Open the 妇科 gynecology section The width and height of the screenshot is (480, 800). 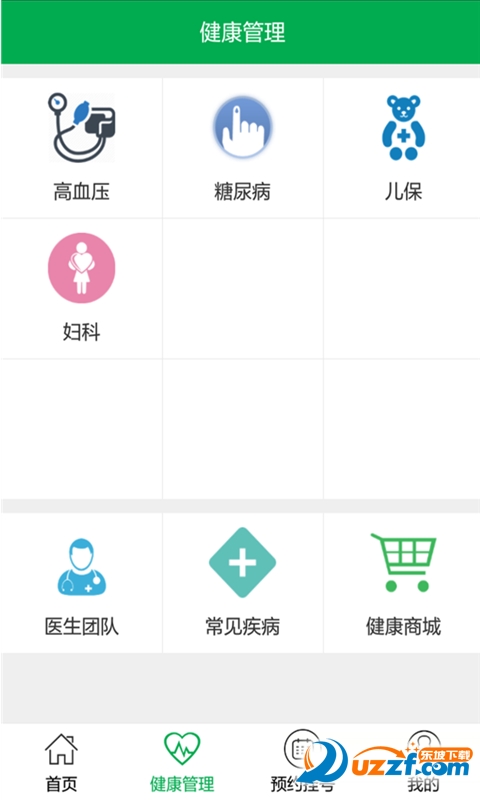(81, 289)
